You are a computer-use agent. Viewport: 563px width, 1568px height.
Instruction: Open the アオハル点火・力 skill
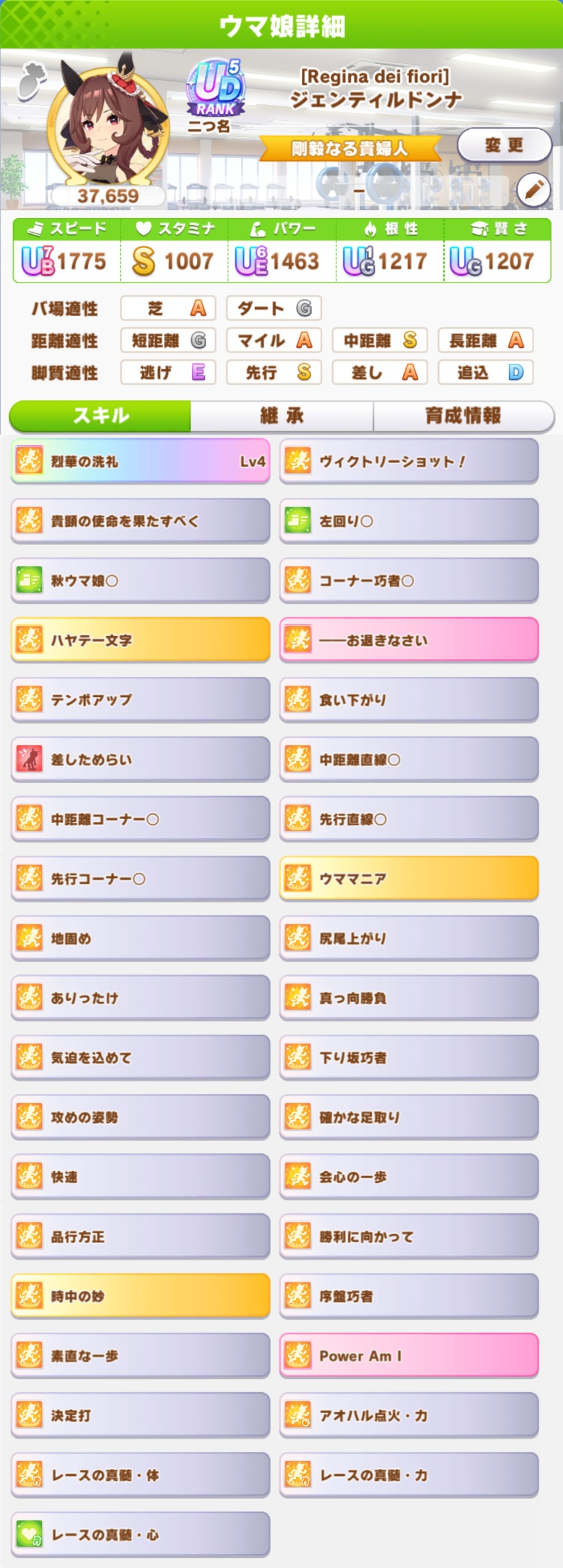click(x=409, y=1415)
